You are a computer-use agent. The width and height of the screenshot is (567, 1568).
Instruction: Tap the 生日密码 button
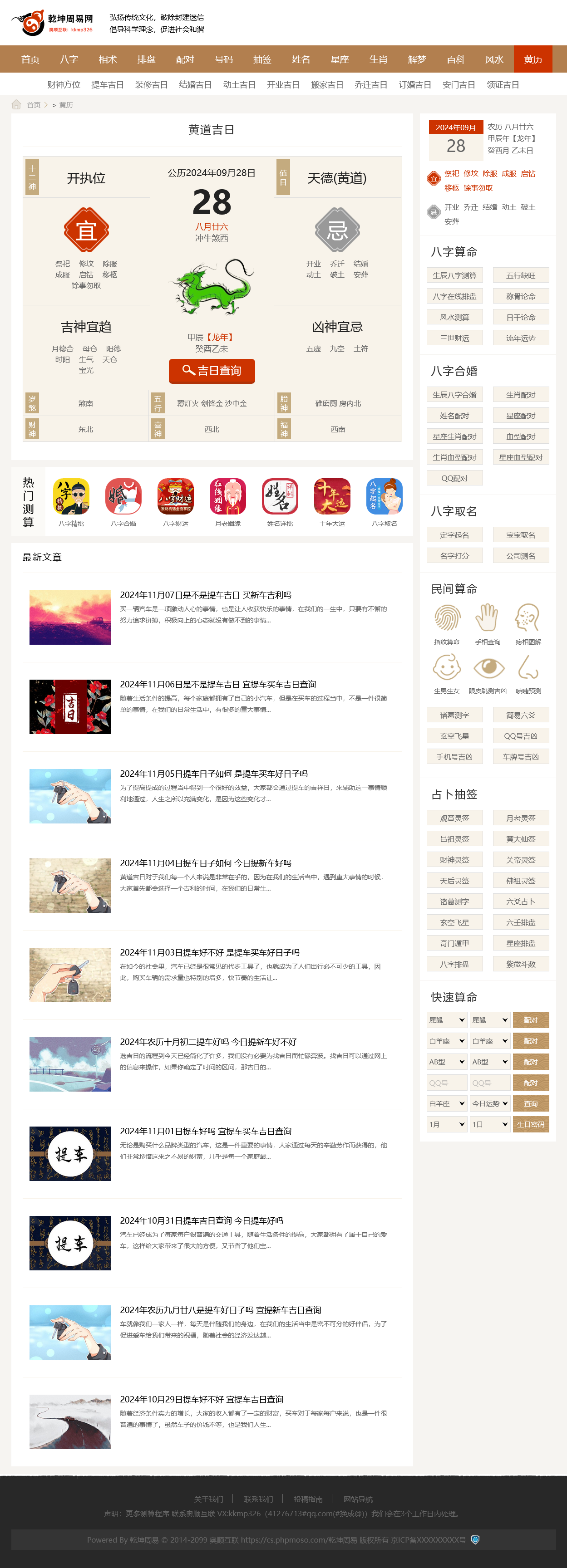click(x=531, y=1124)
